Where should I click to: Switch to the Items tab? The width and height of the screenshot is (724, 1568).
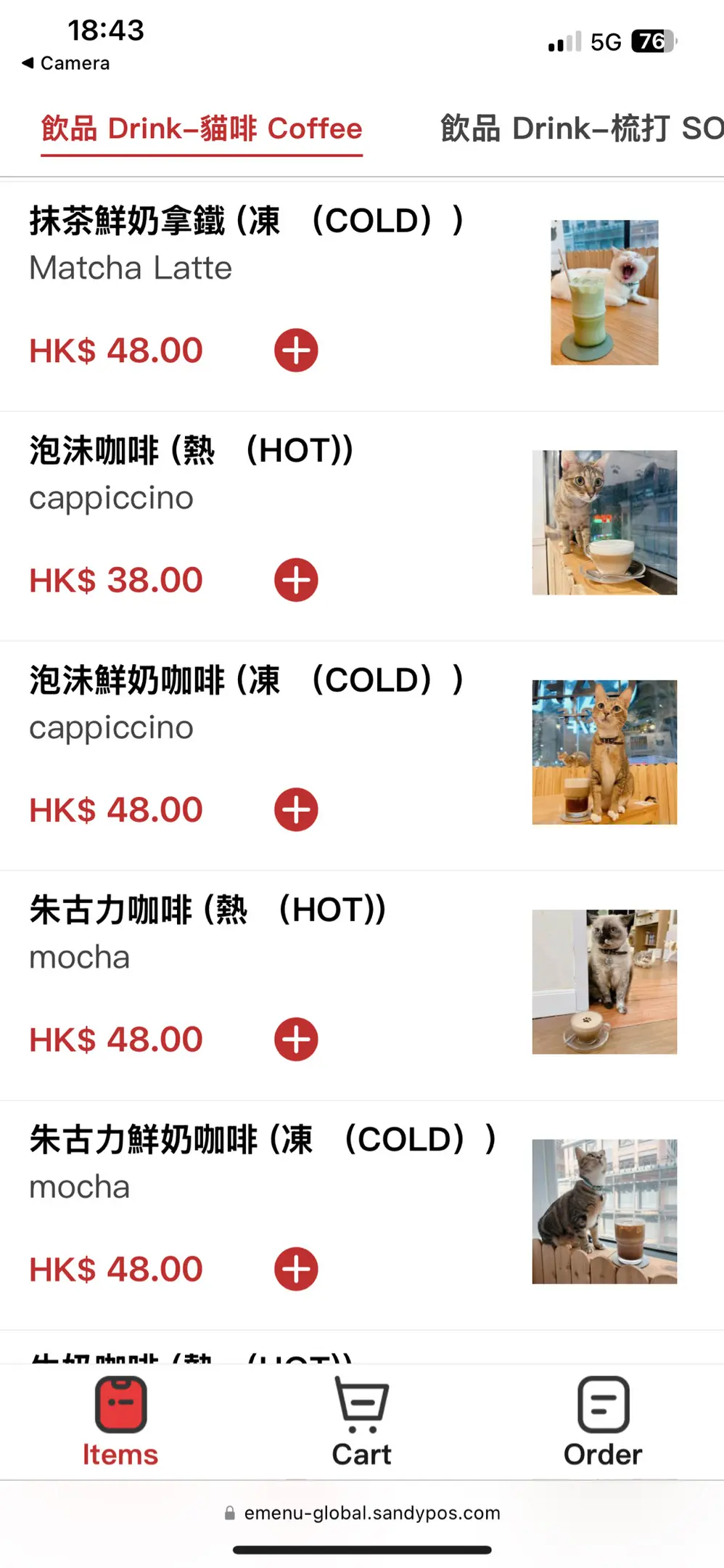pos(120,1423)
